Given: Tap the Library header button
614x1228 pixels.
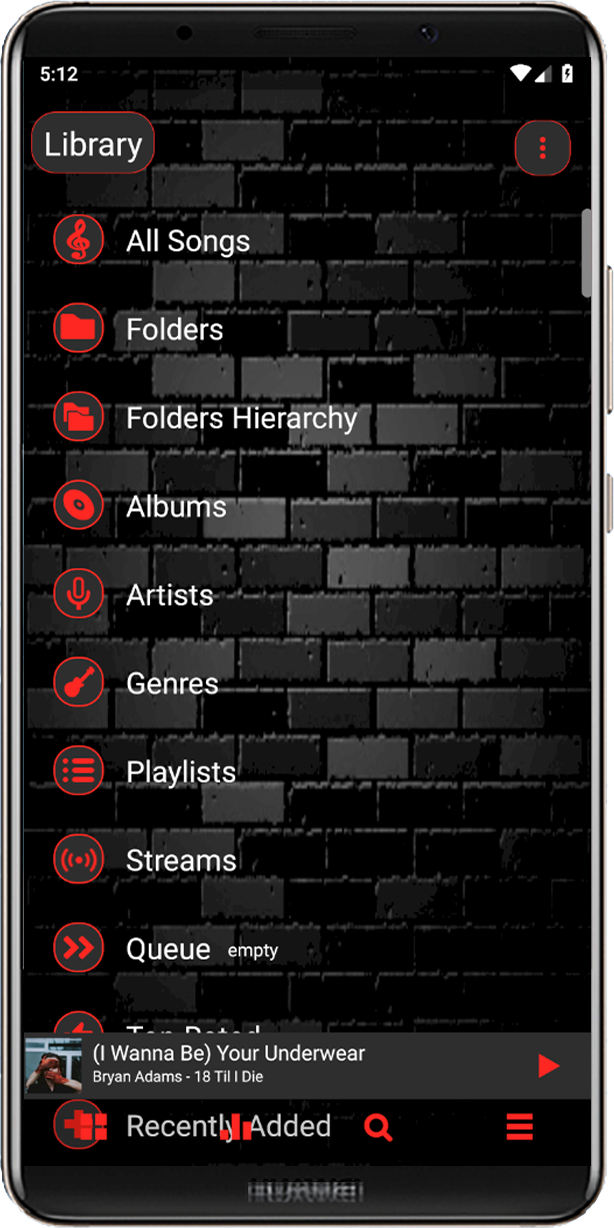Looking at the screenshot, I should tap(93, 144).
